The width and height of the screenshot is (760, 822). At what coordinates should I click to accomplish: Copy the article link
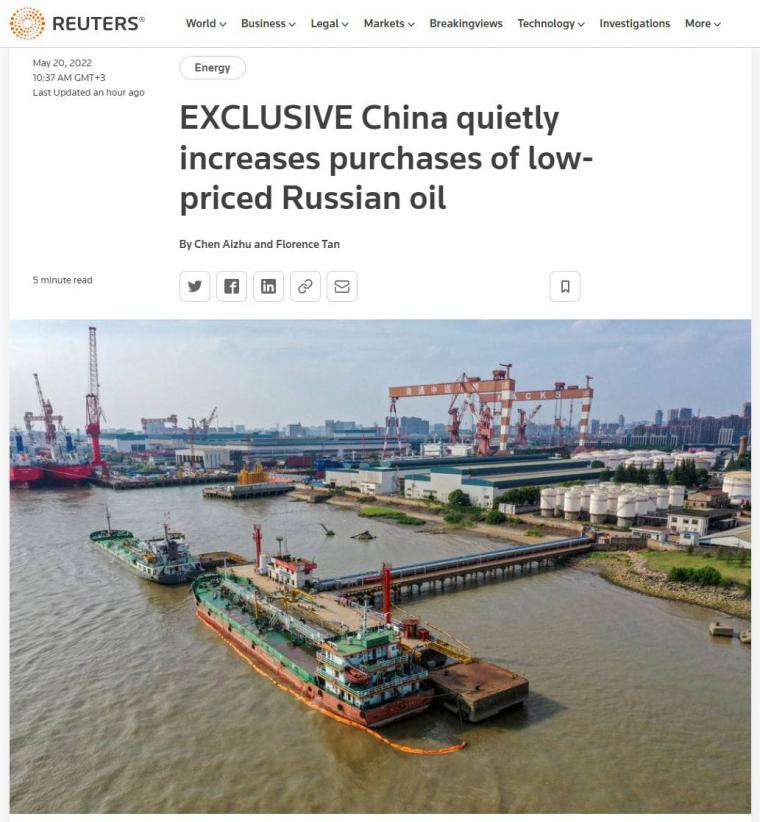tap(305, 287)
